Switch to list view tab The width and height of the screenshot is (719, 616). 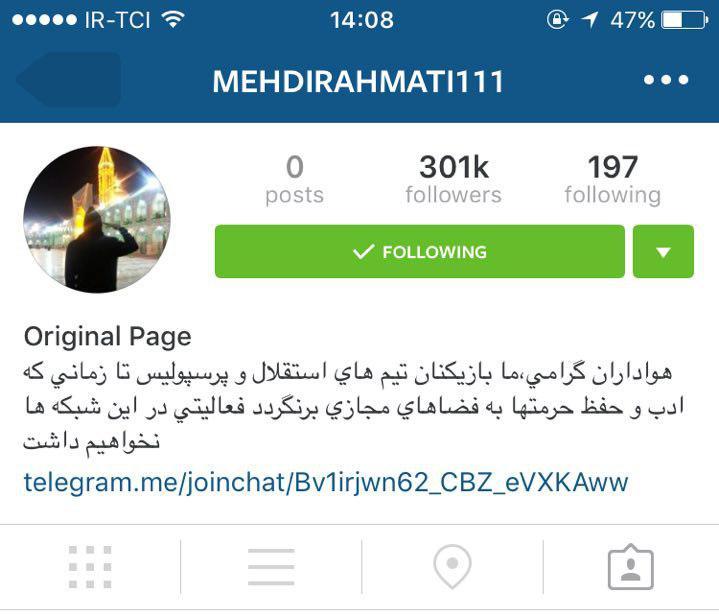click(271, 567)
